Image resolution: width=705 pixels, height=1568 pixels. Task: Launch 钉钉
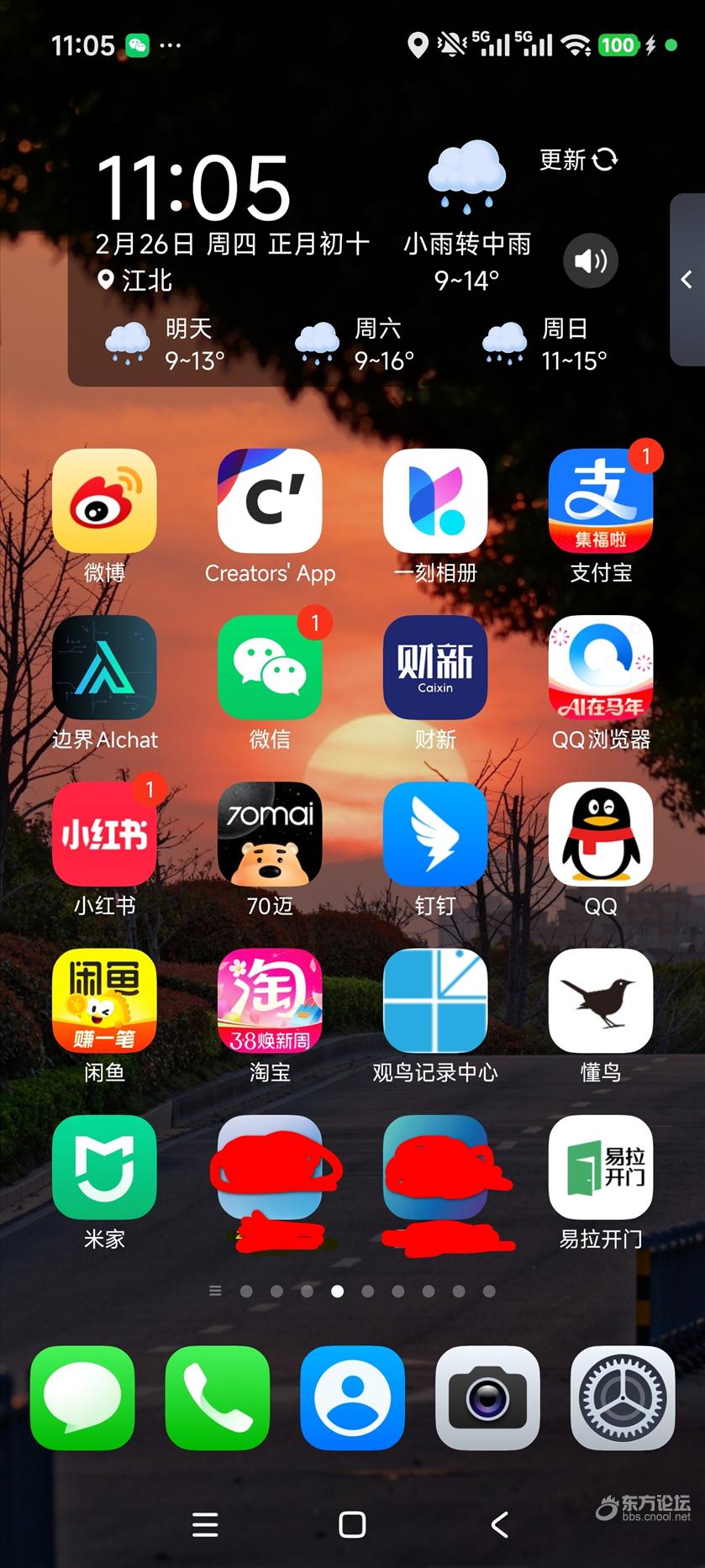[x=435, y=834]
